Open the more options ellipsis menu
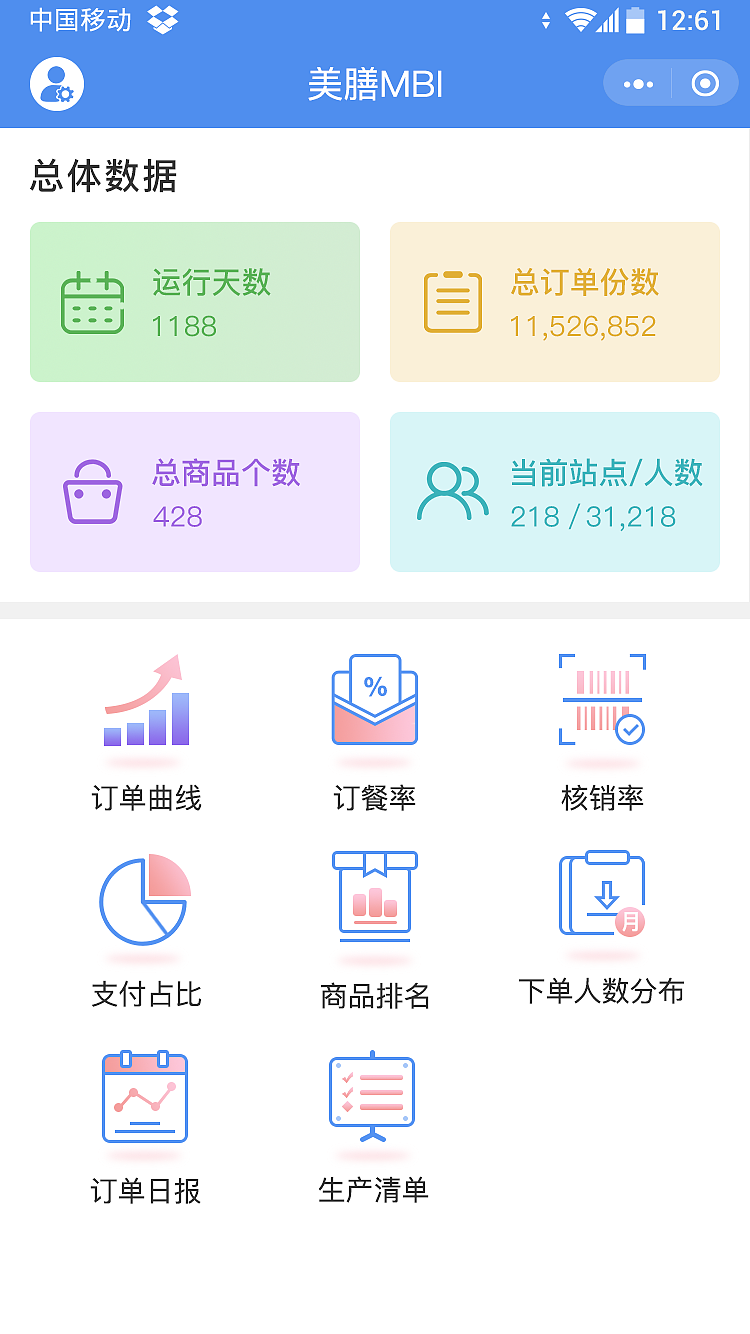This screenshot has height=1334, width=750. pyautogui.click(x=637, y=83)
